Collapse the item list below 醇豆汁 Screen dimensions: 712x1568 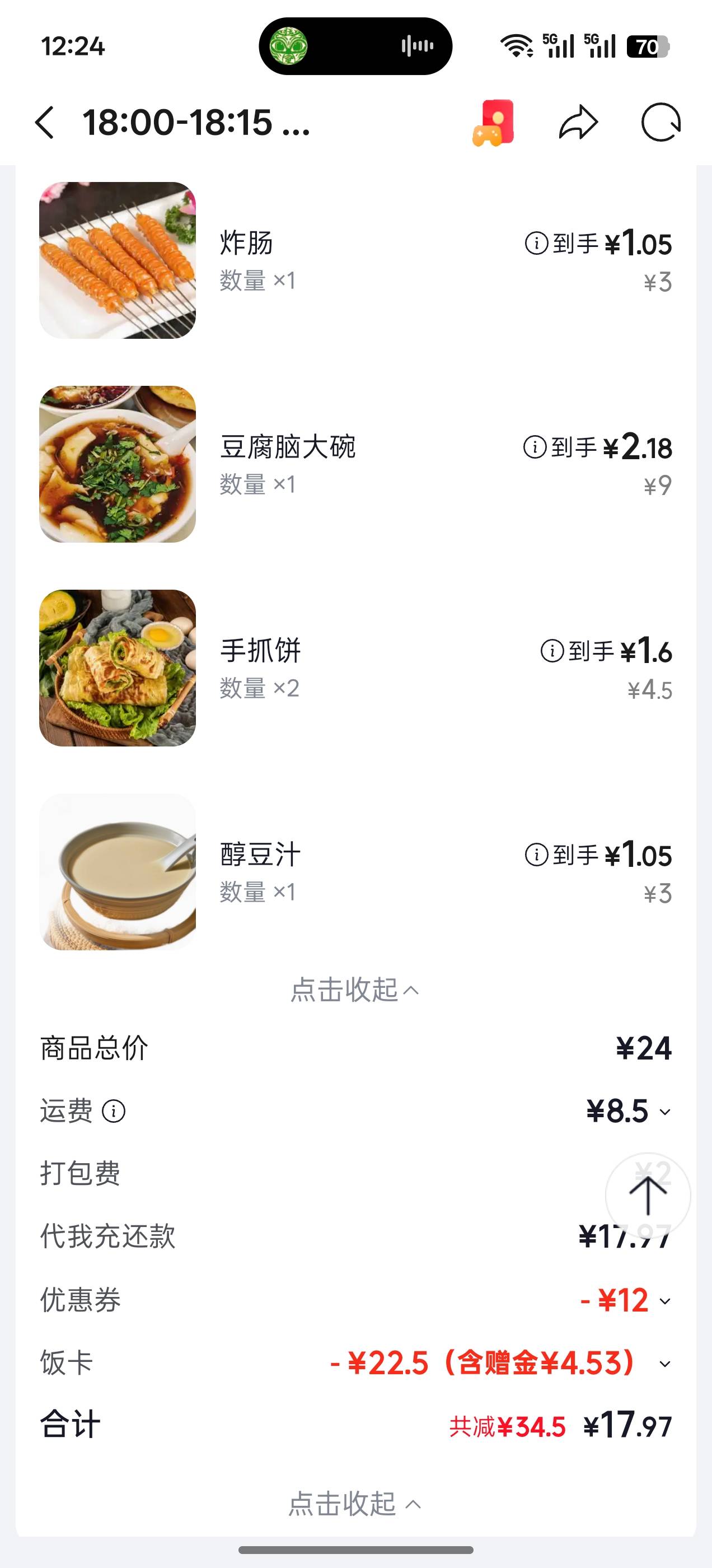click(355, 990)
